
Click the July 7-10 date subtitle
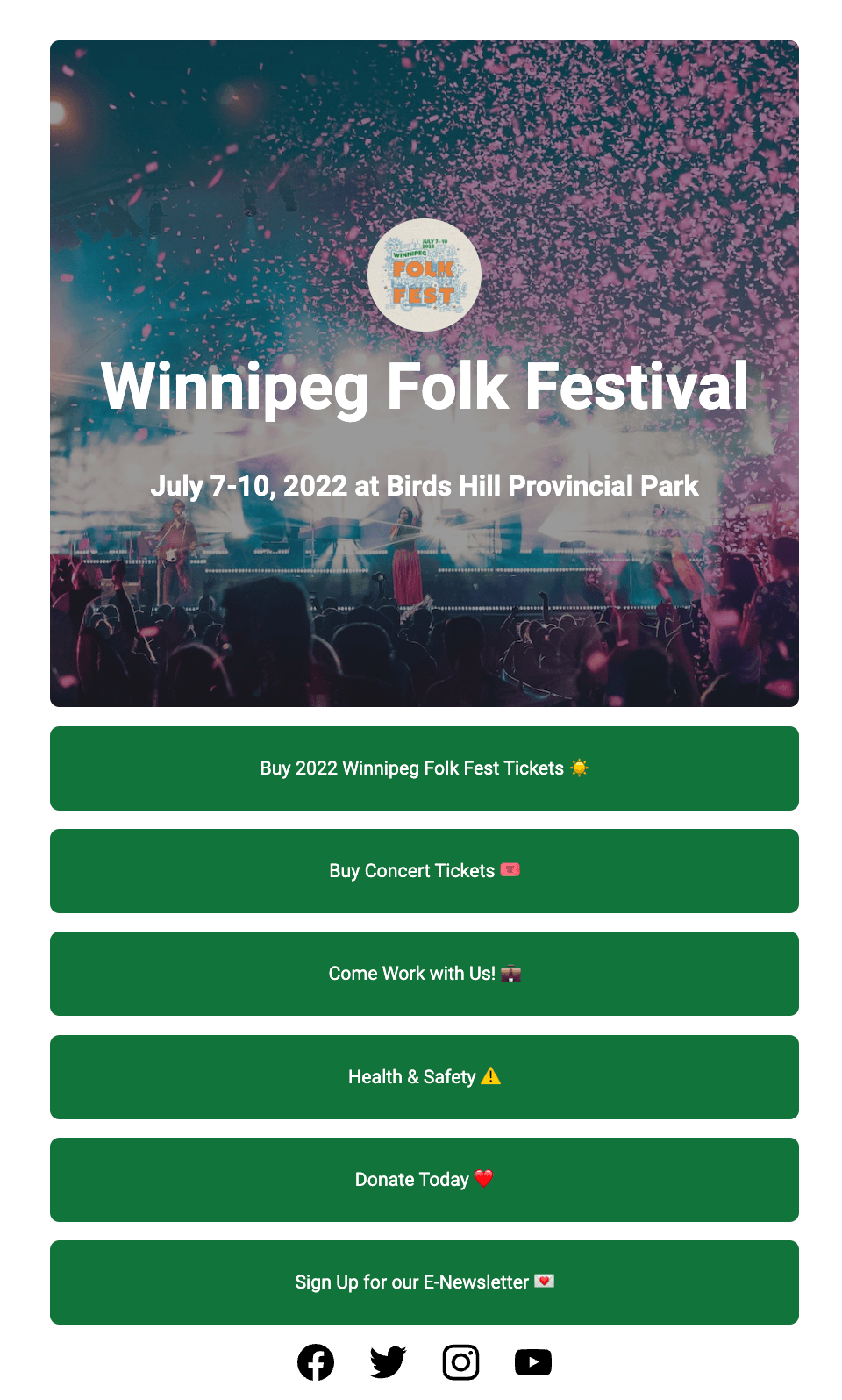point(425,485)
